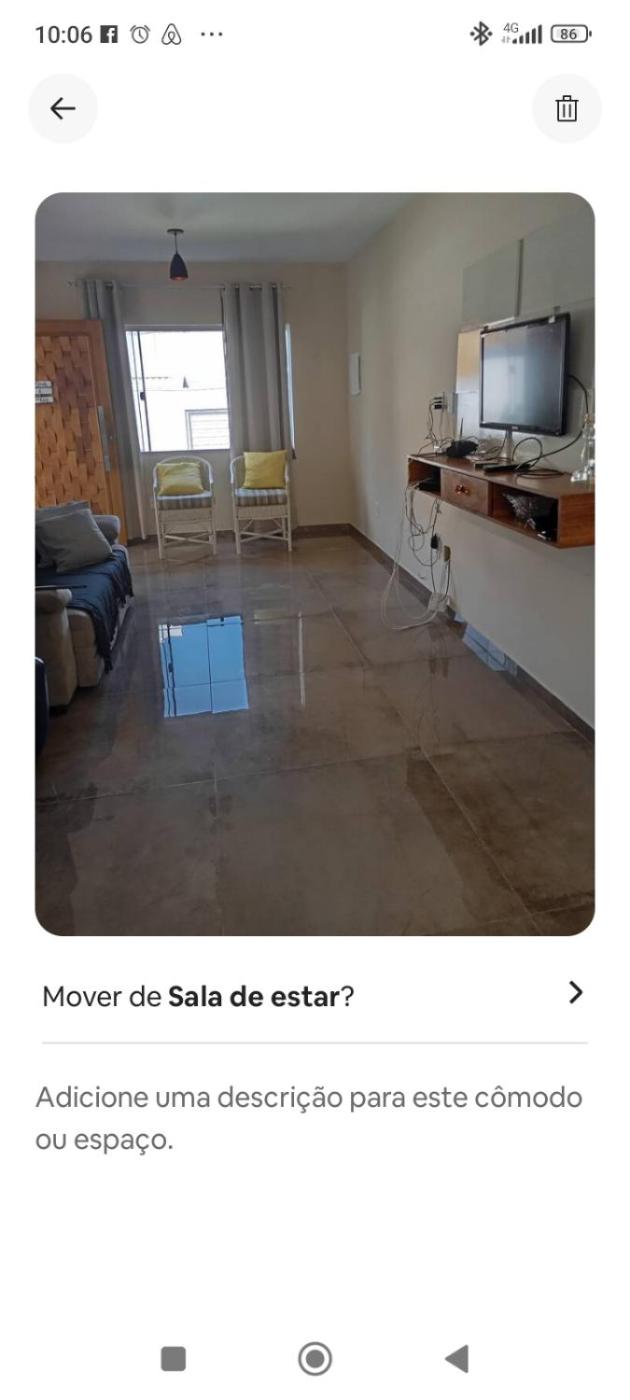Open the Mover de Sala de estar row
This screenshot has width=630, height=1400.
[x=314, y=996]
